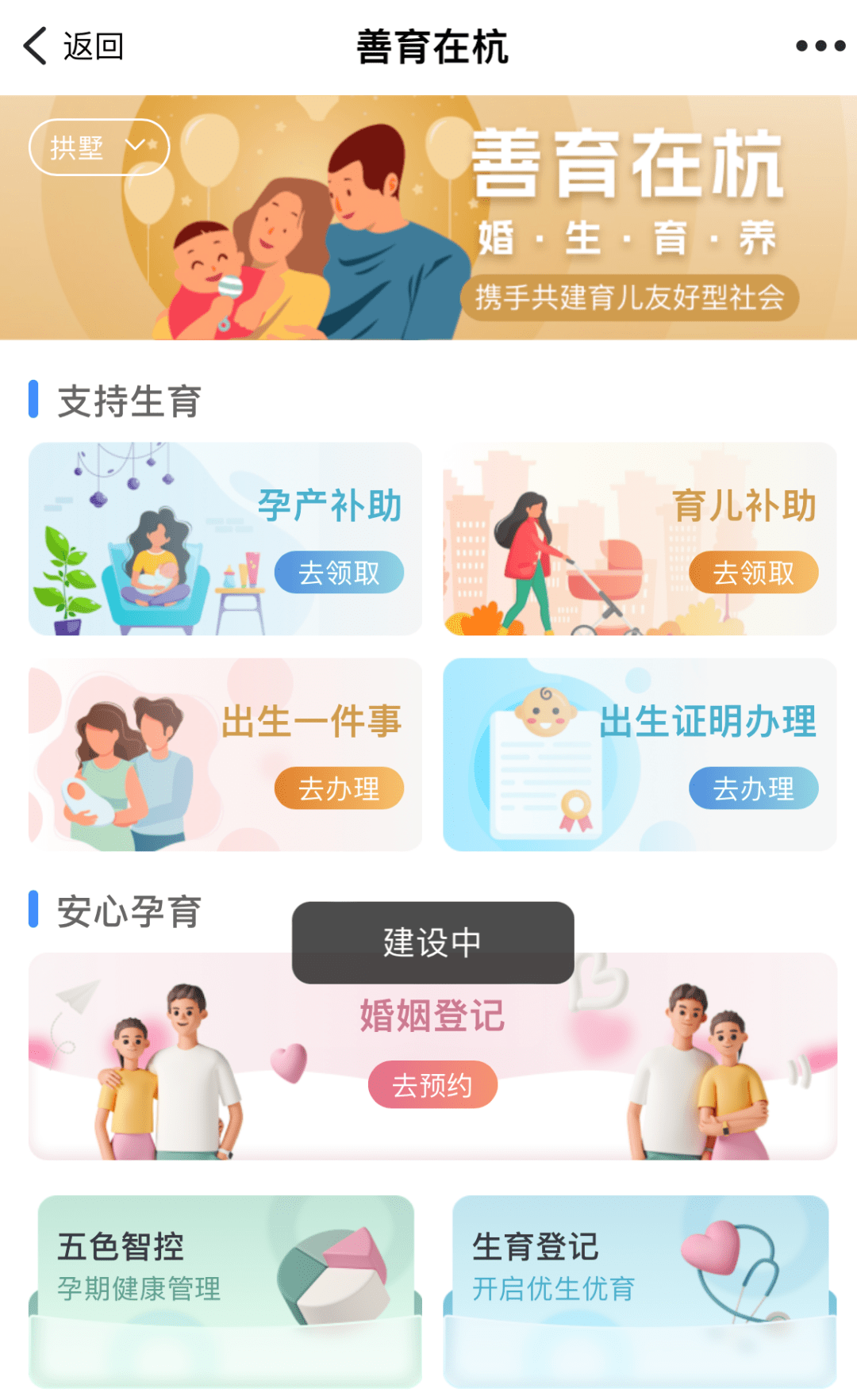
Task: Go back using the 返回 arrow
Action: click(x=71, y=46)
